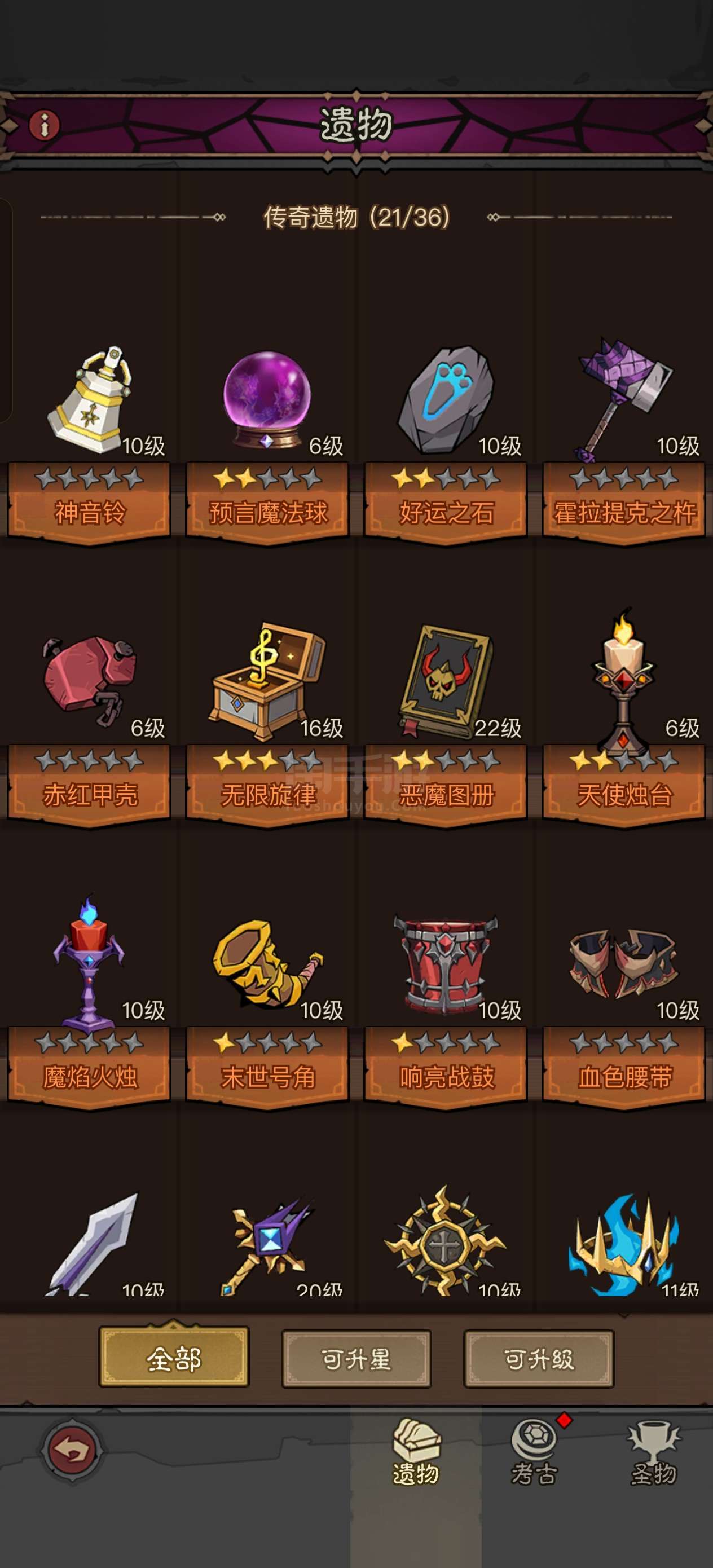View the 血色腰带 relic

pos(624,1005)
